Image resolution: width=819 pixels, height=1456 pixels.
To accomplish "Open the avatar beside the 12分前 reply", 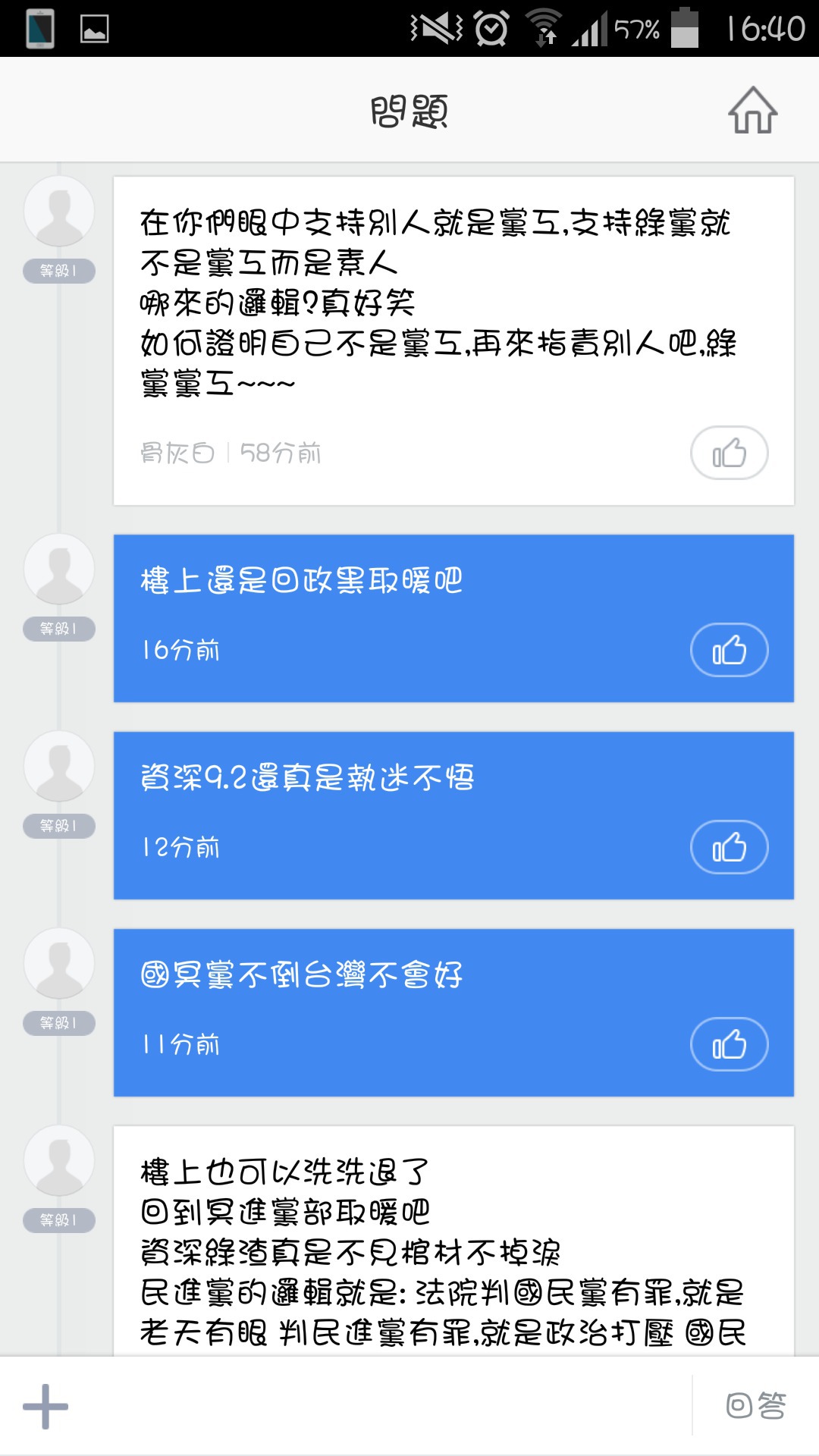I will [x=59, y=767].
